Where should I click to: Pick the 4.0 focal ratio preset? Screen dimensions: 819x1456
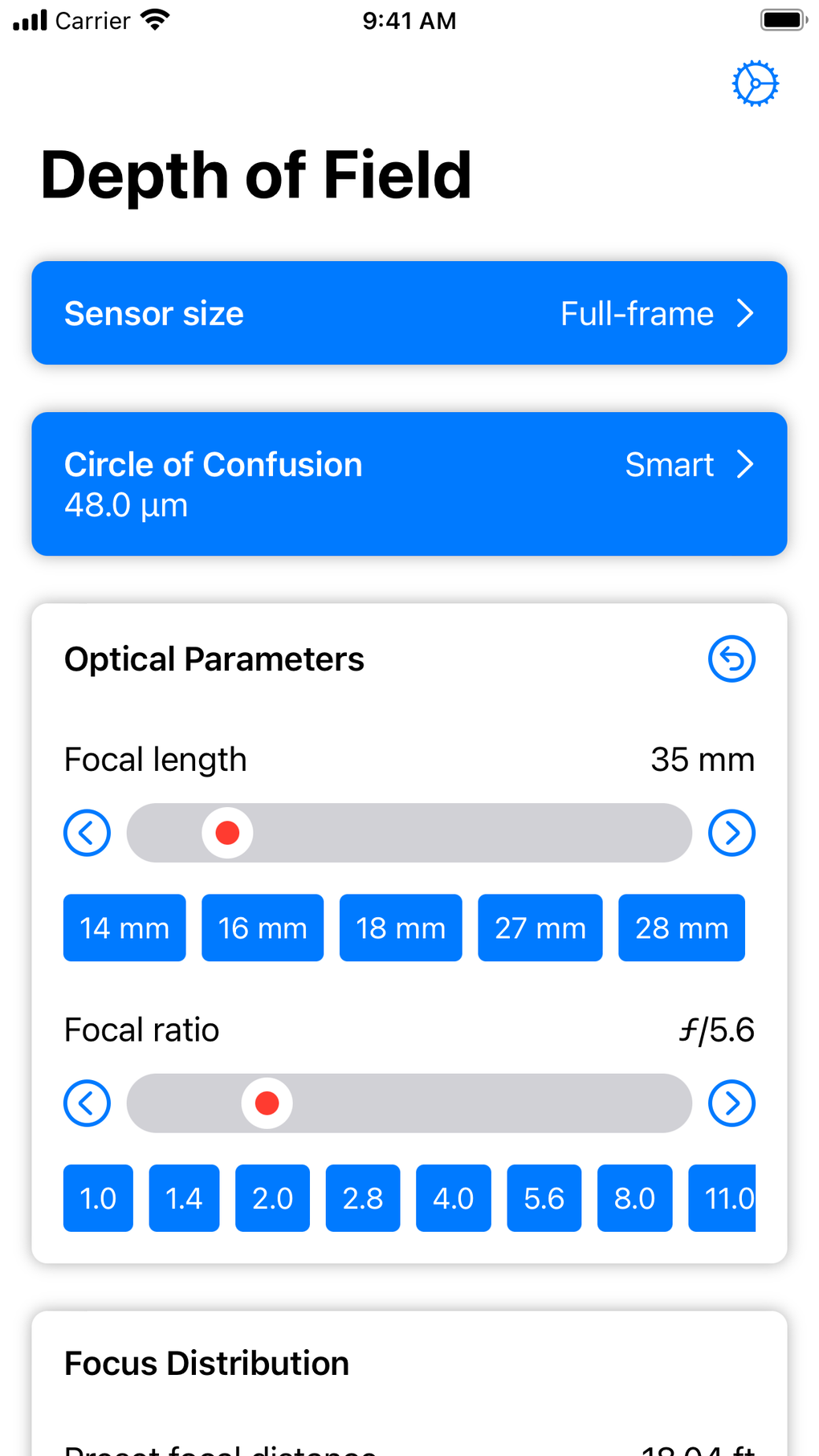coord(453,1198)
